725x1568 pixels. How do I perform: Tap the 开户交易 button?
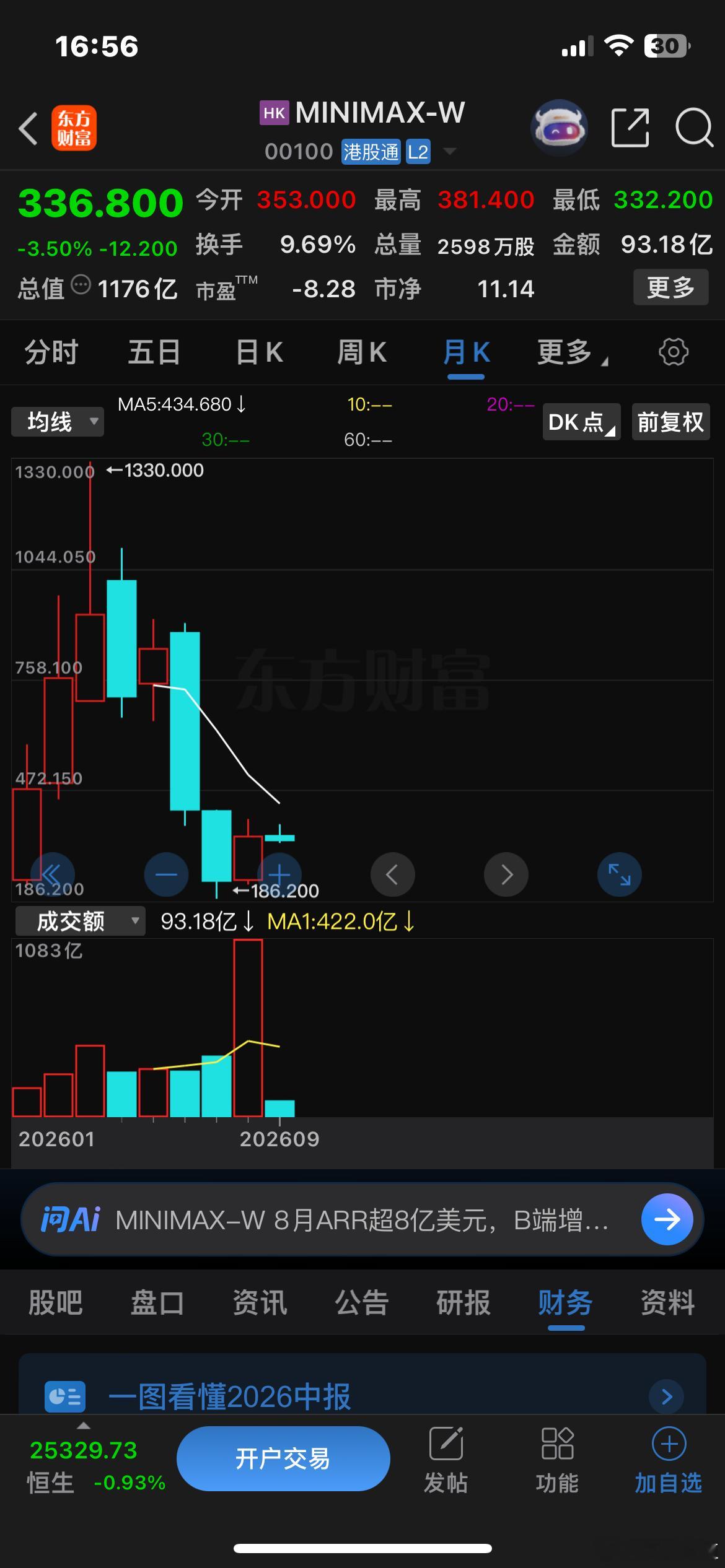pyautogui.click(x=283, y=1458)
